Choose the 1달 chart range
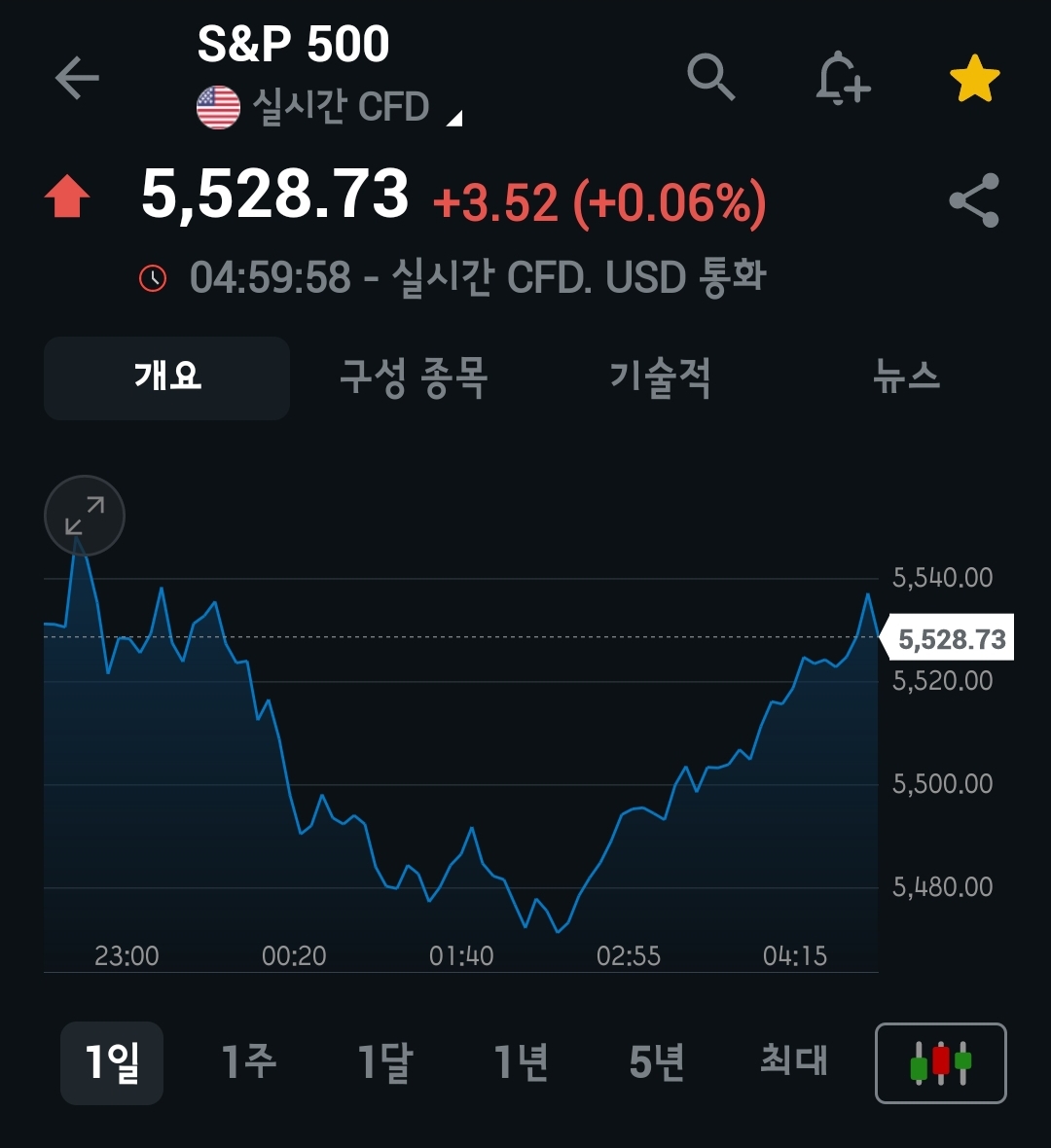Image resolution: width=1051 pixels, height=1148 pixels. point(385,1062)
